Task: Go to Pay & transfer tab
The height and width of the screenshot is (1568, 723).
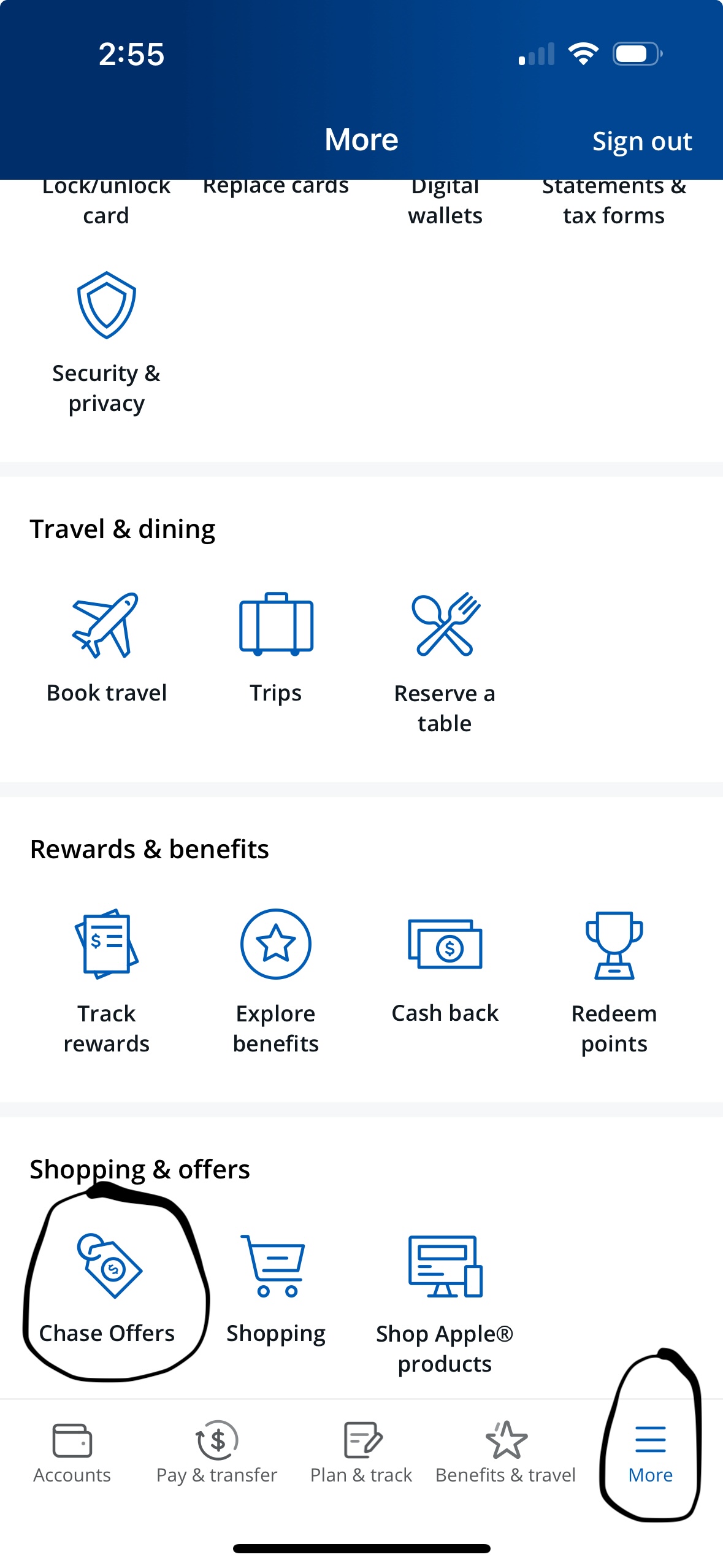Action: [217, 1453]
